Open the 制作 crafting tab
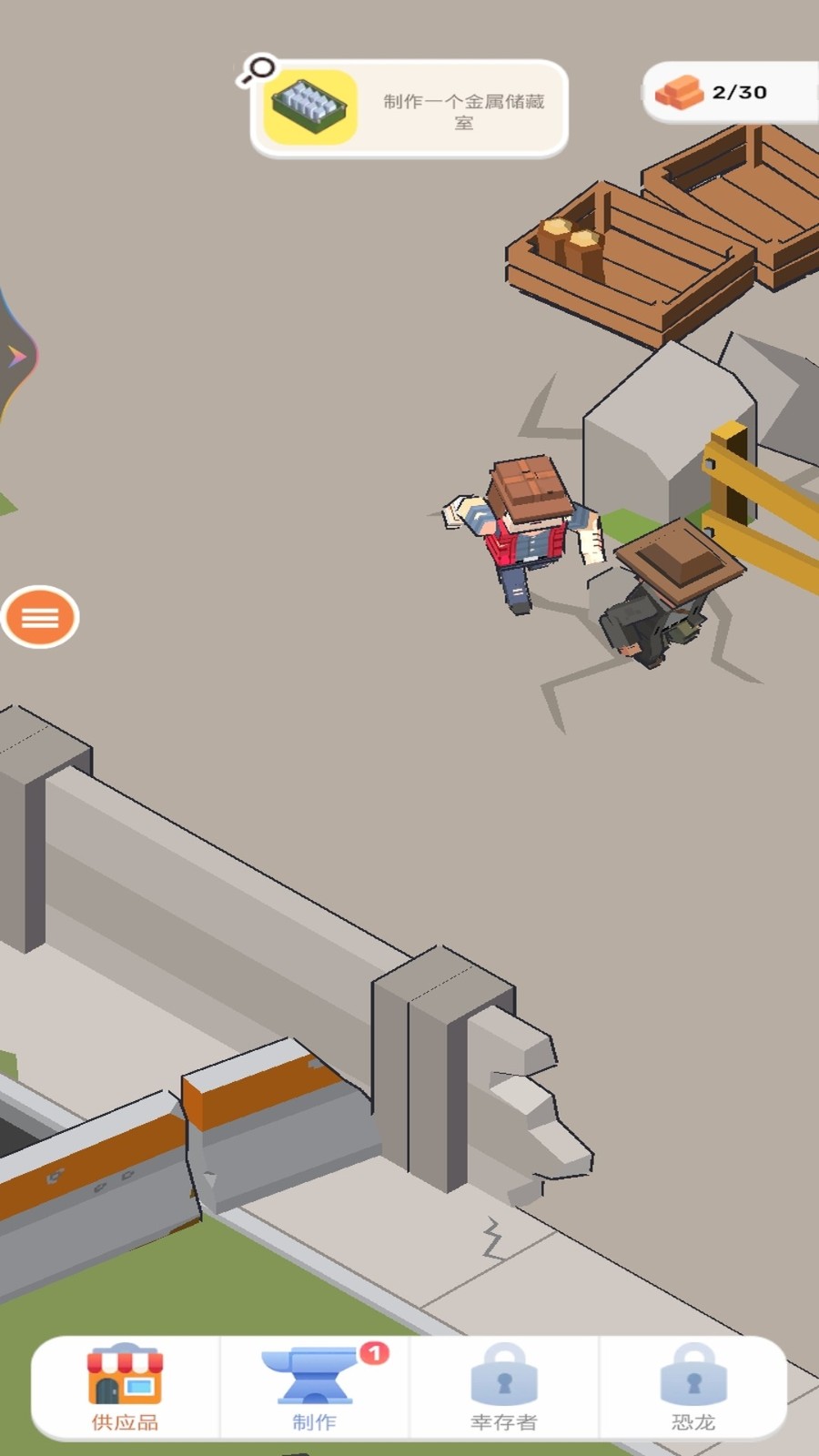Screen dimensions: 819x1456 (315, 1388)
